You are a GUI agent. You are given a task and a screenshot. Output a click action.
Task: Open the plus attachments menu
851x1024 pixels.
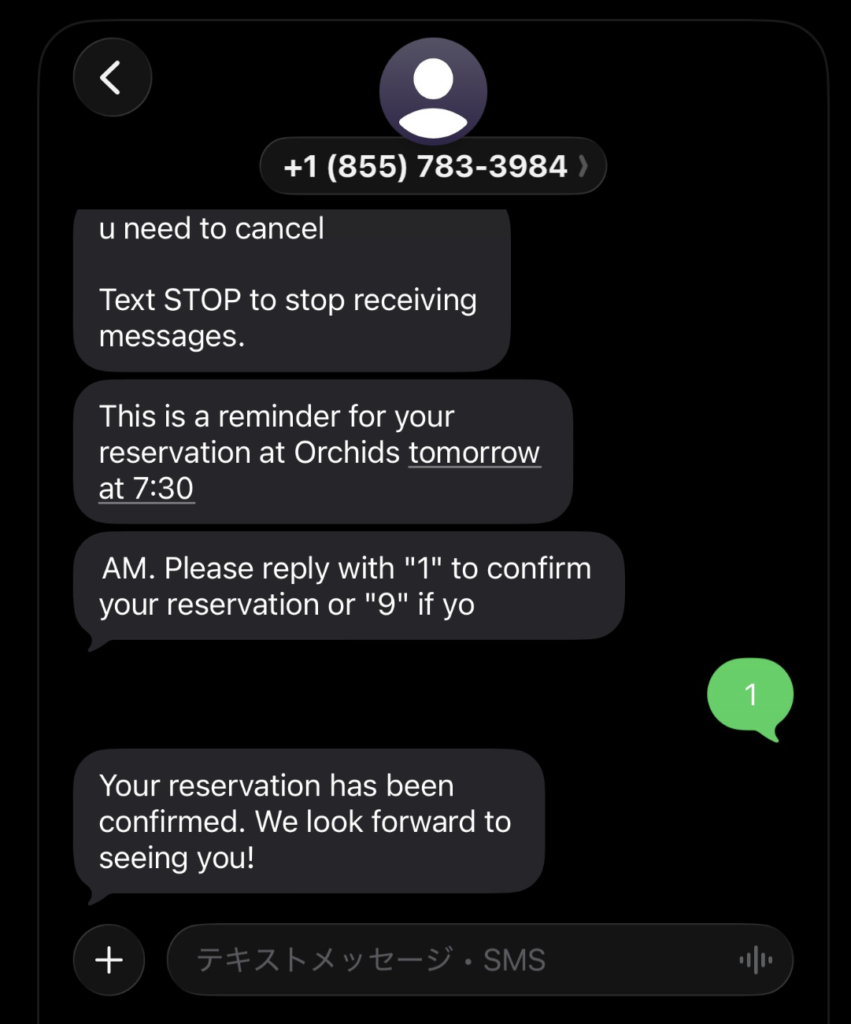[109, 960]
